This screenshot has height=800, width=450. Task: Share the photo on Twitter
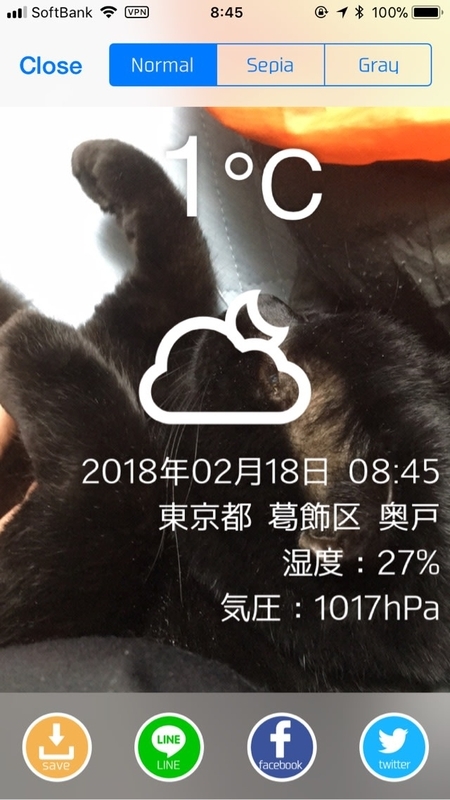pyautogui.click(x=394, y=747)
